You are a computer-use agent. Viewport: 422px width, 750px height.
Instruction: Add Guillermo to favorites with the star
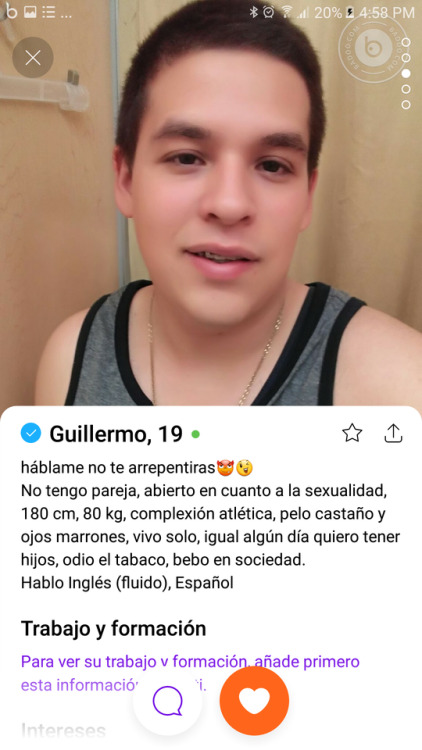[x=352, y=433]
